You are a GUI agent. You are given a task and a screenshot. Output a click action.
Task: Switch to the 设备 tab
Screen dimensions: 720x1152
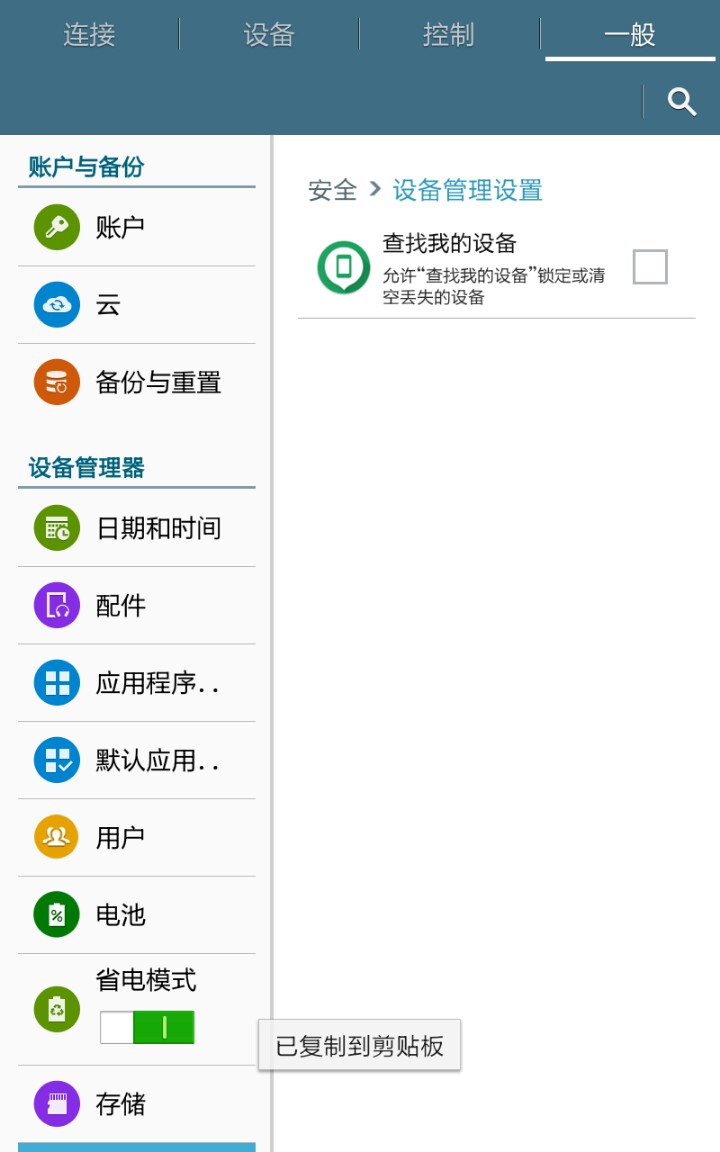pos(269,35)
